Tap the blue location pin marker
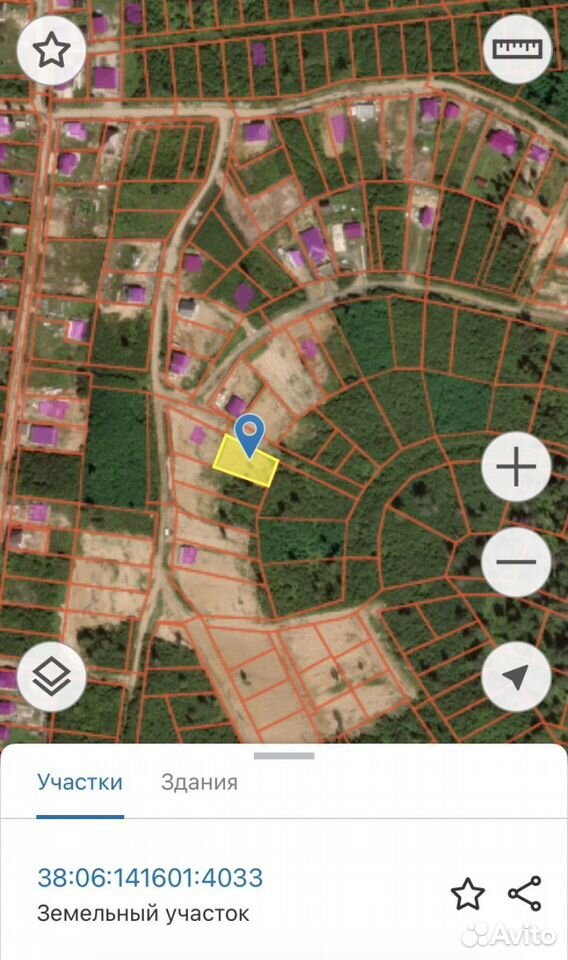This screenshot has width=568, height=960. pos(249,435)
